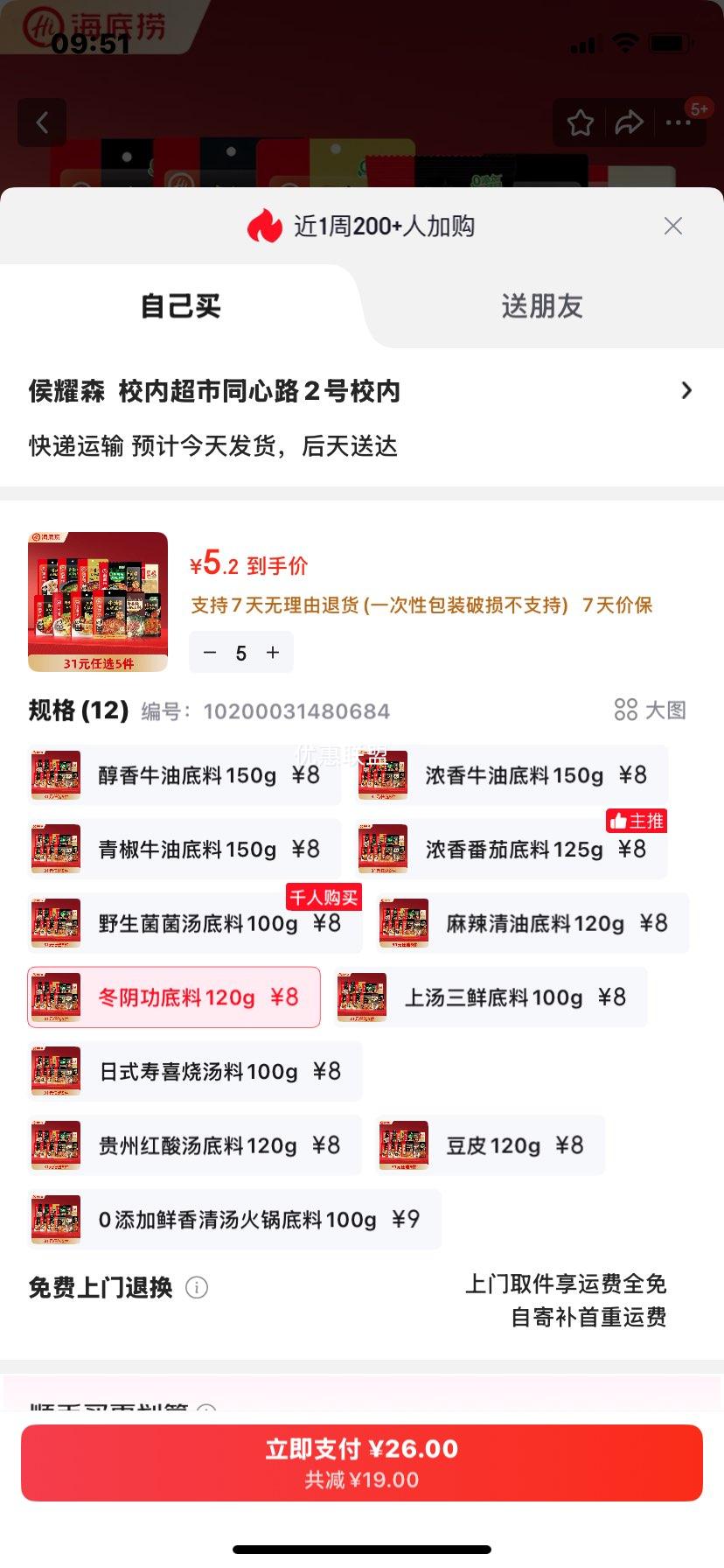Viewport: 724px width, 1568px height.
Task: Tap 立即支付 ¥26.00 to pay
Action: pos(362,1462)
